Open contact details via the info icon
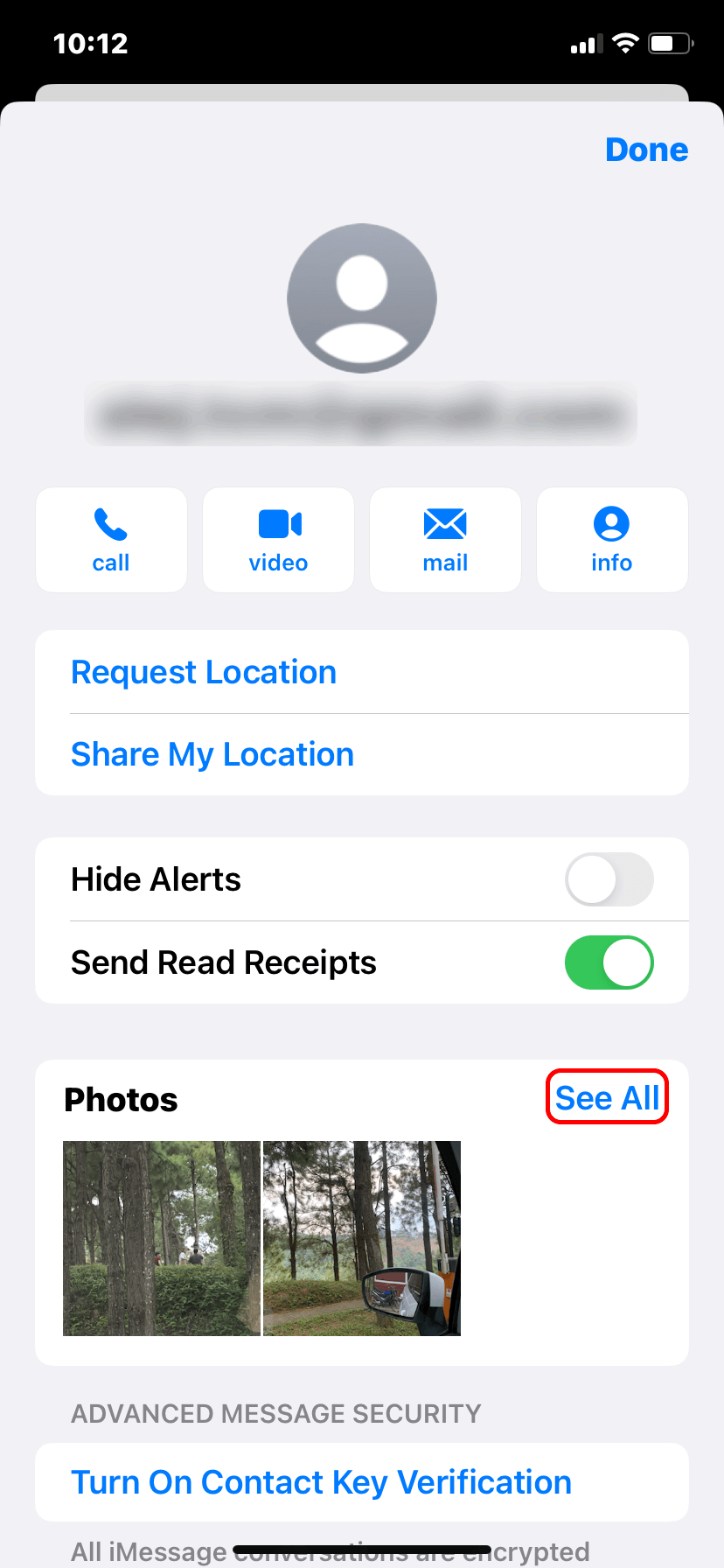This screenshot has height=1568, width=724. pos(611,539)
